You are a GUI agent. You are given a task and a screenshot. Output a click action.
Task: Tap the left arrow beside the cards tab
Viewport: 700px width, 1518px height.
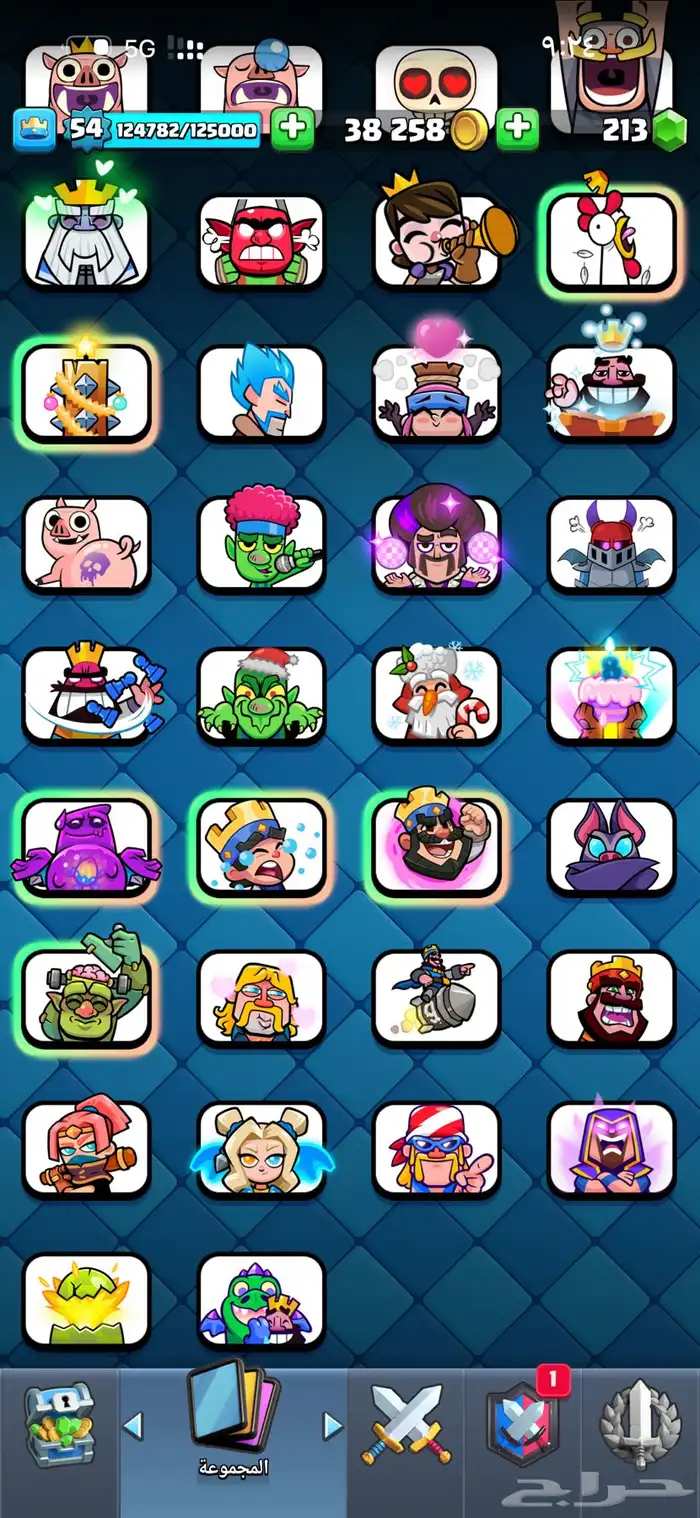pos(133,1426)
